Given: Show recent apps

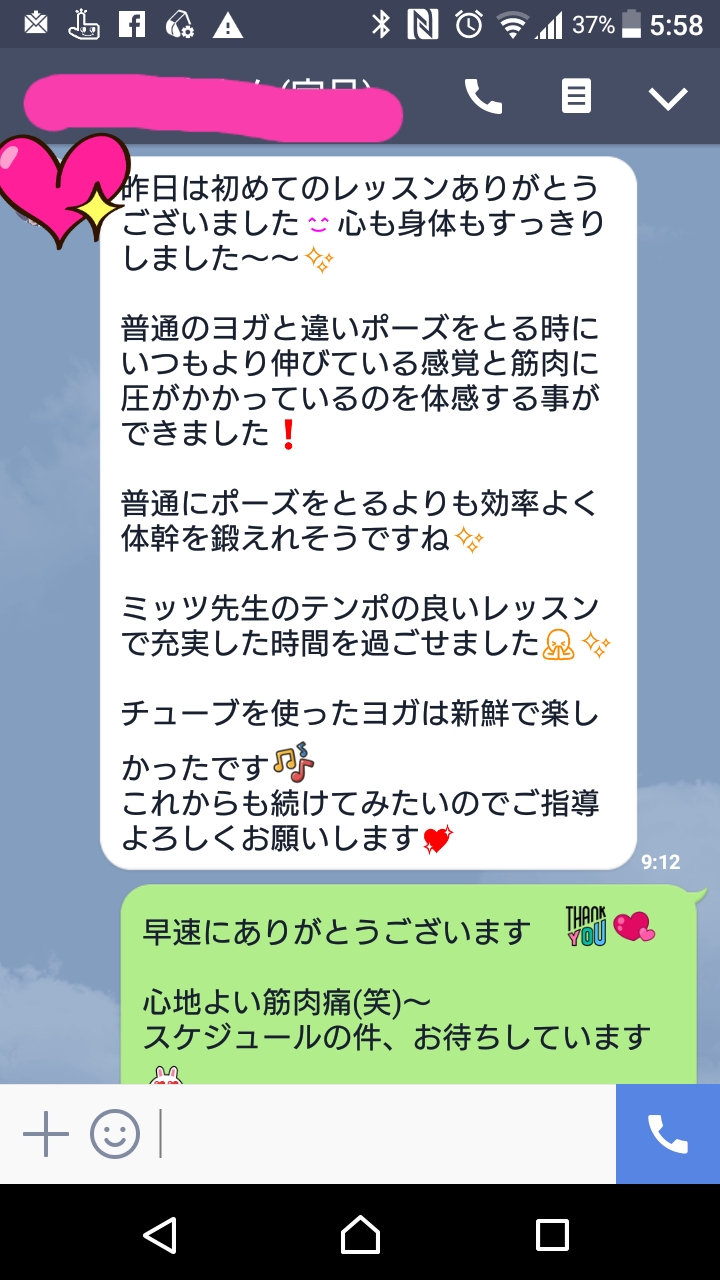Looking at the screenshot, I should (x=552, y=1234).
